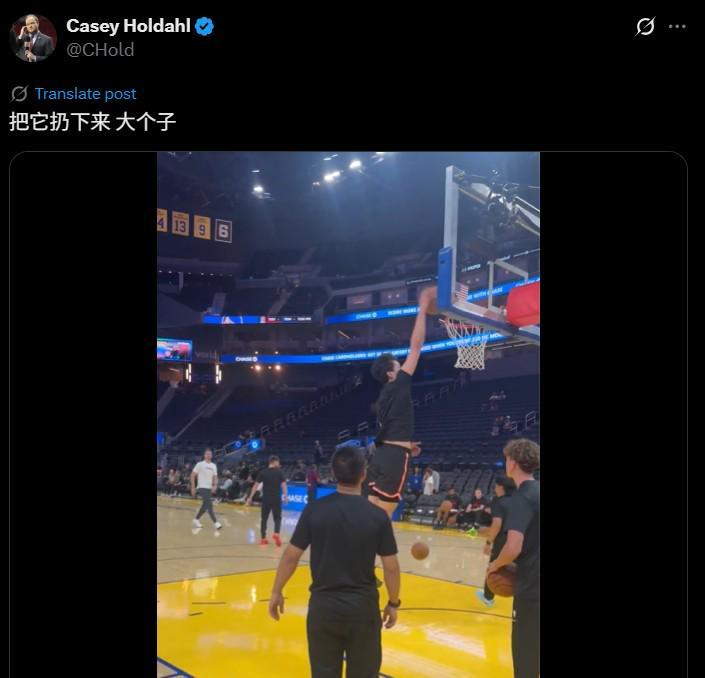Play the basketball dunk video
Image resolution: width=705 pixels, height=678 pixels.
348,414
